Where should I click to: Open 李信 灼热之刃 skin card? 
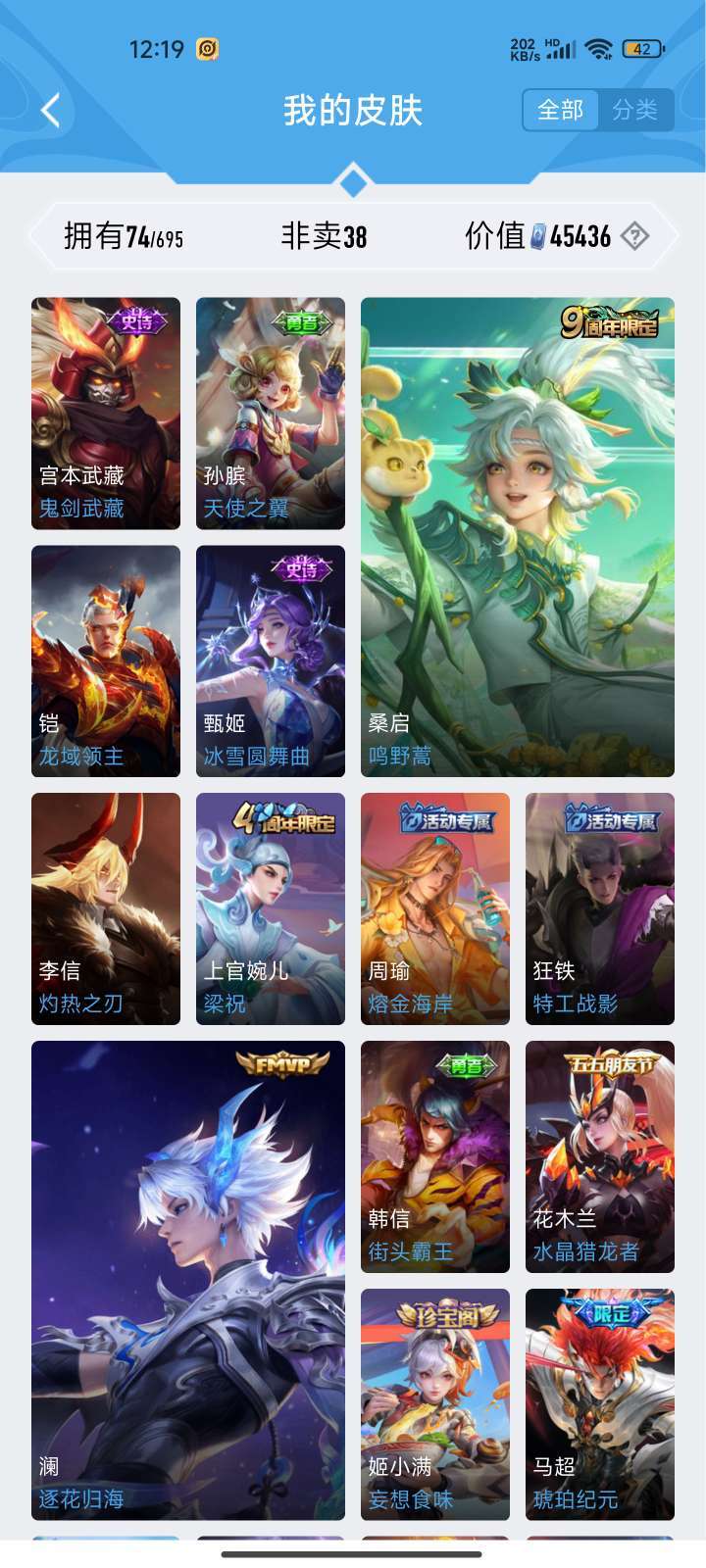click(106, 909)
